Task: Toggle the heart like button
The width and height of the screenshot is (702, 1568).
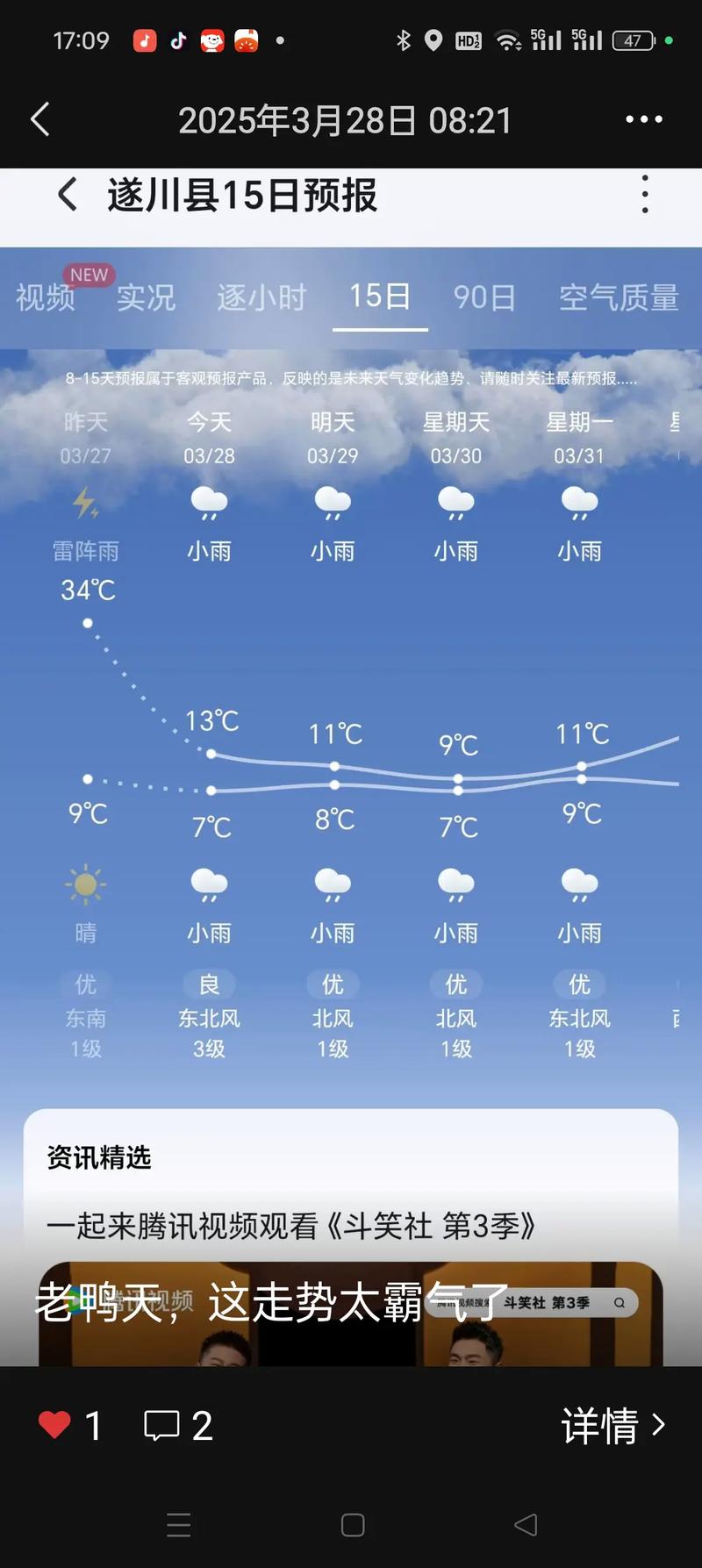Action: pyautogui.click(x=55, y=1425)
